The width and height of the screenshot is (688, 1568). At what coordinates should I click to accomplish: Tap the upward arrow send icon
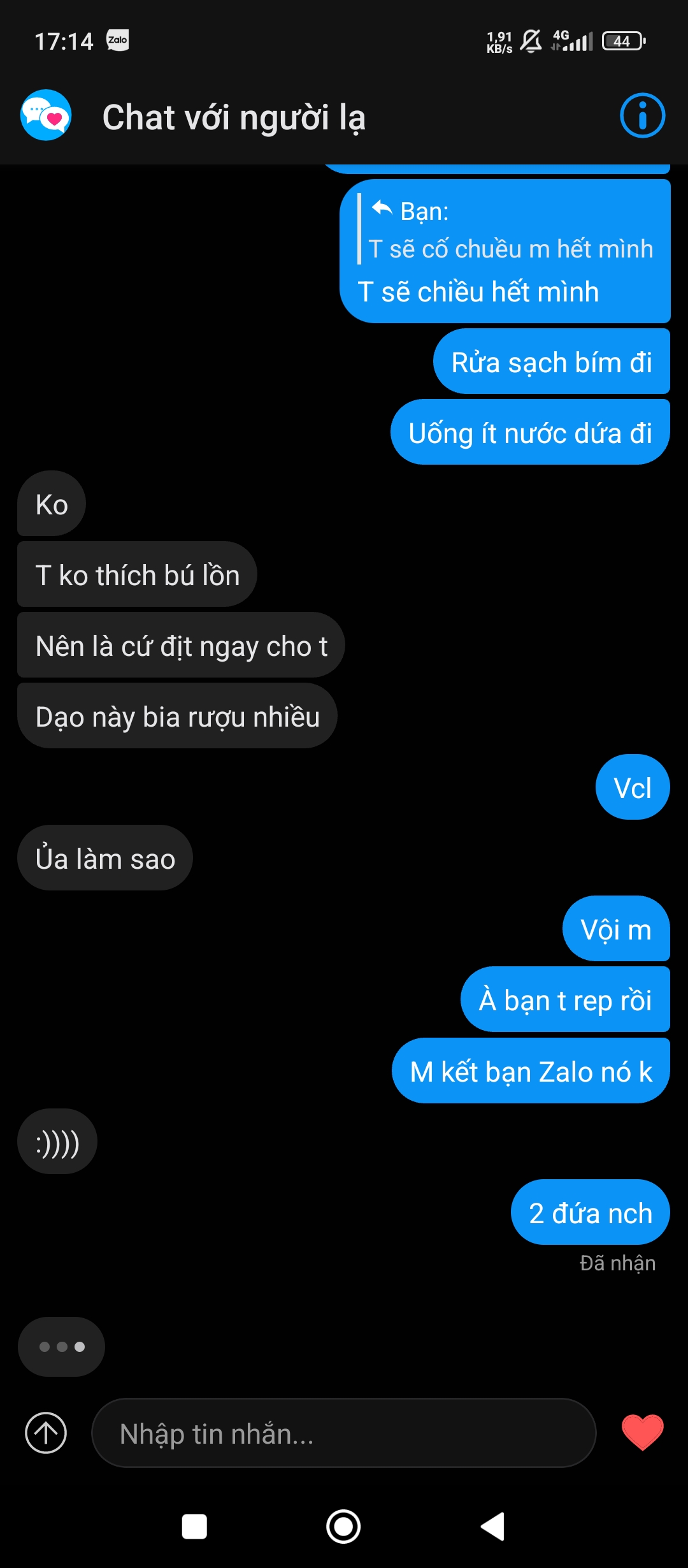click(x=44, y=1434)
